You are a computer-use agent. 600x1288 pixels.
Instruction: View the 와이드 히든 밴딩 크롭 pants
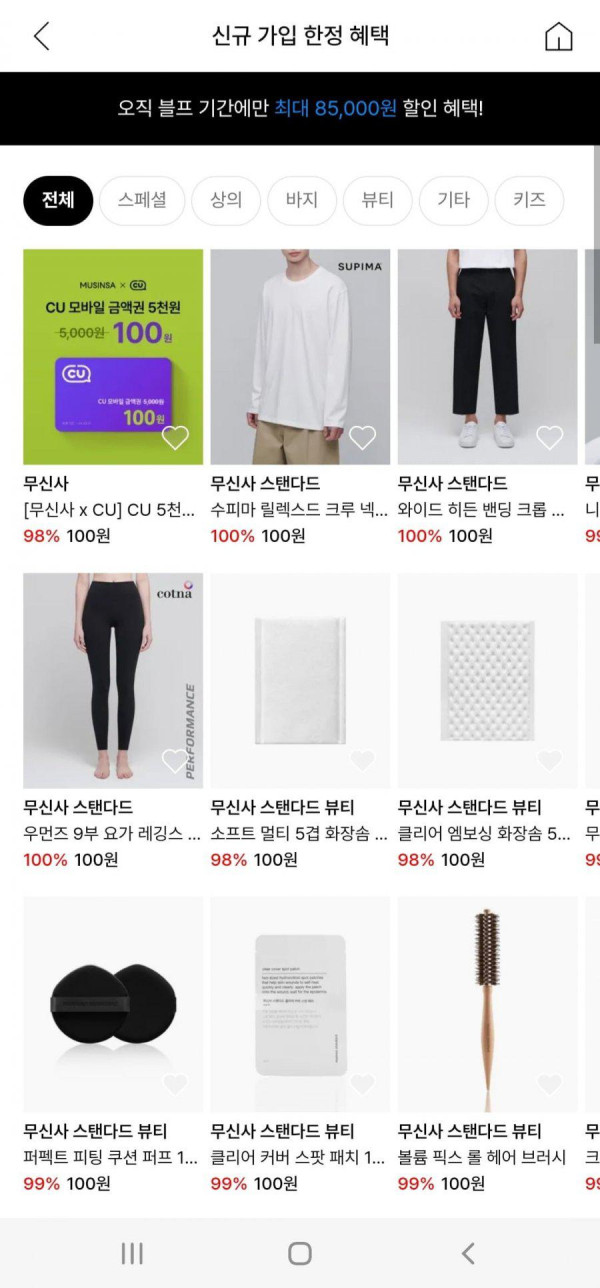point(487,355)
